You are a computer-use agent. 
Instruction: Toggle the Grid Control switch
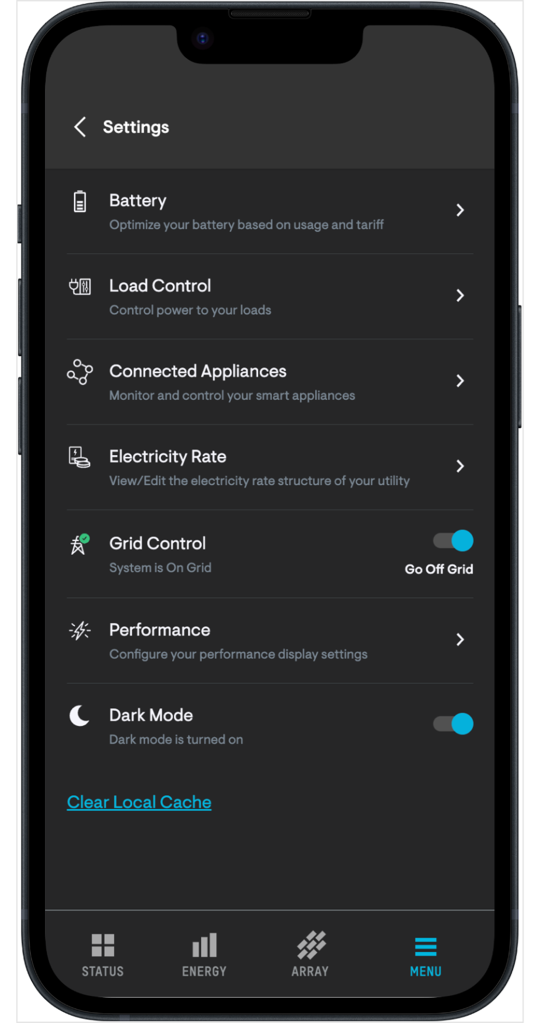coord(453,541)
